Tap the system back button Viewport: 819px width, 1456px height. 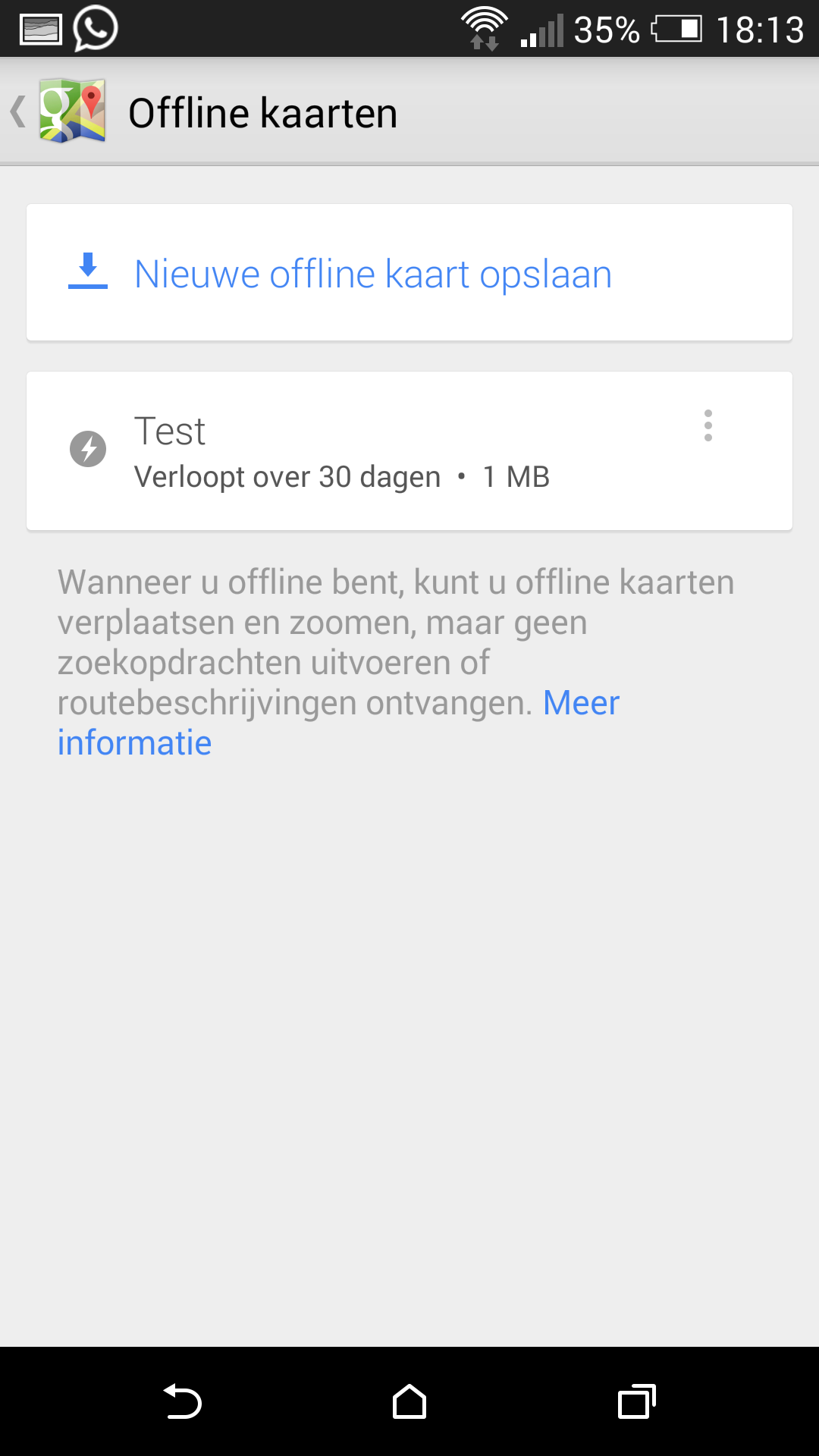182,1401
